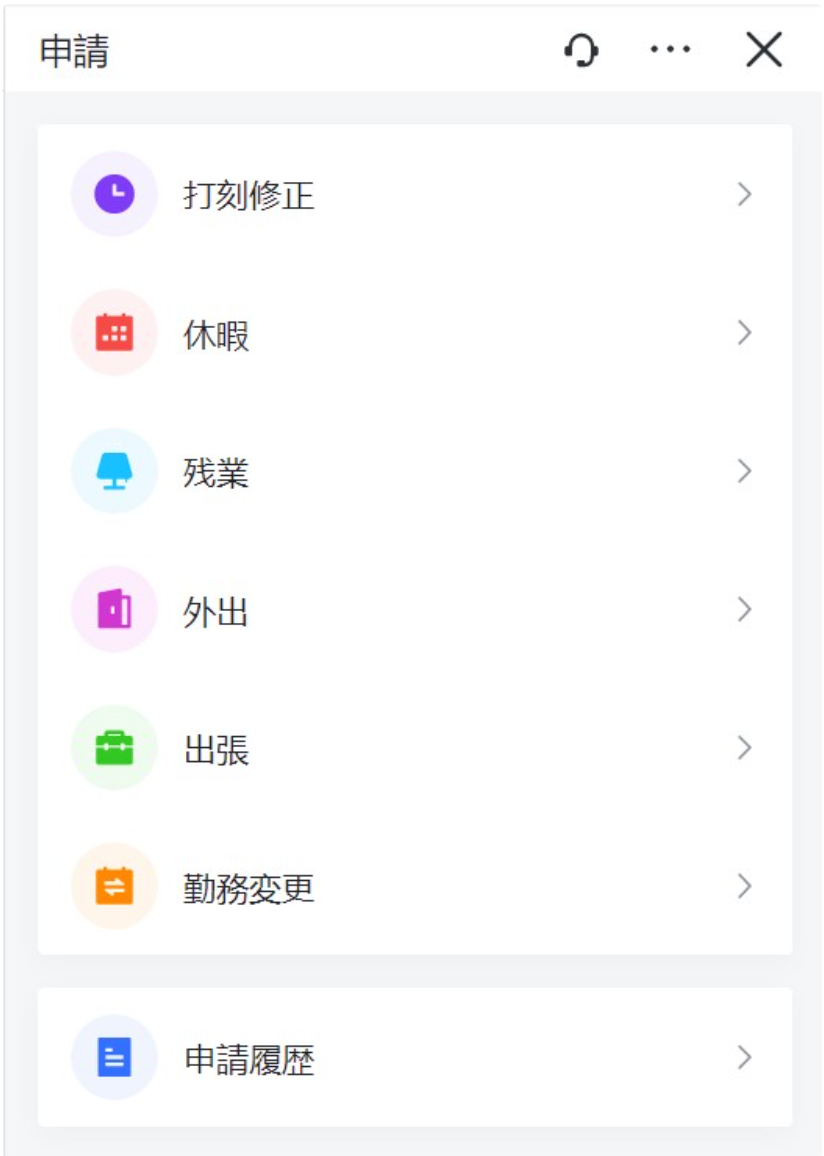Select the 休暇 request row

click(x=414, y=334)
